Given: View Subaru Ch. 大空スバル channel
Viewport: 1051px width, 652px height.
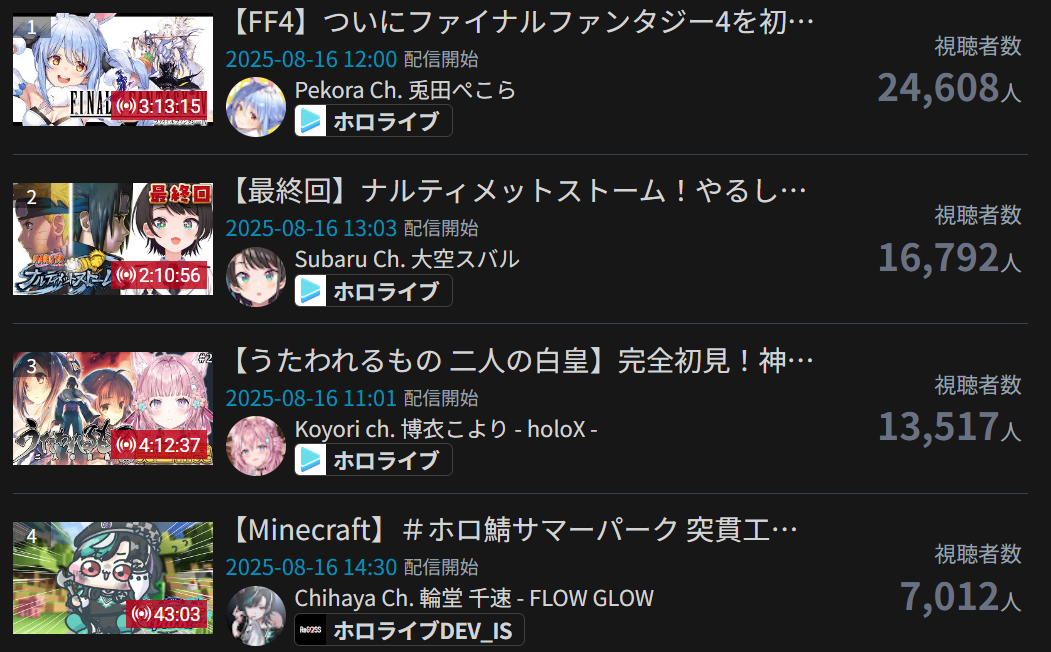Looking at the screenshot, I should pyautogui.click(x=407, y=259).
